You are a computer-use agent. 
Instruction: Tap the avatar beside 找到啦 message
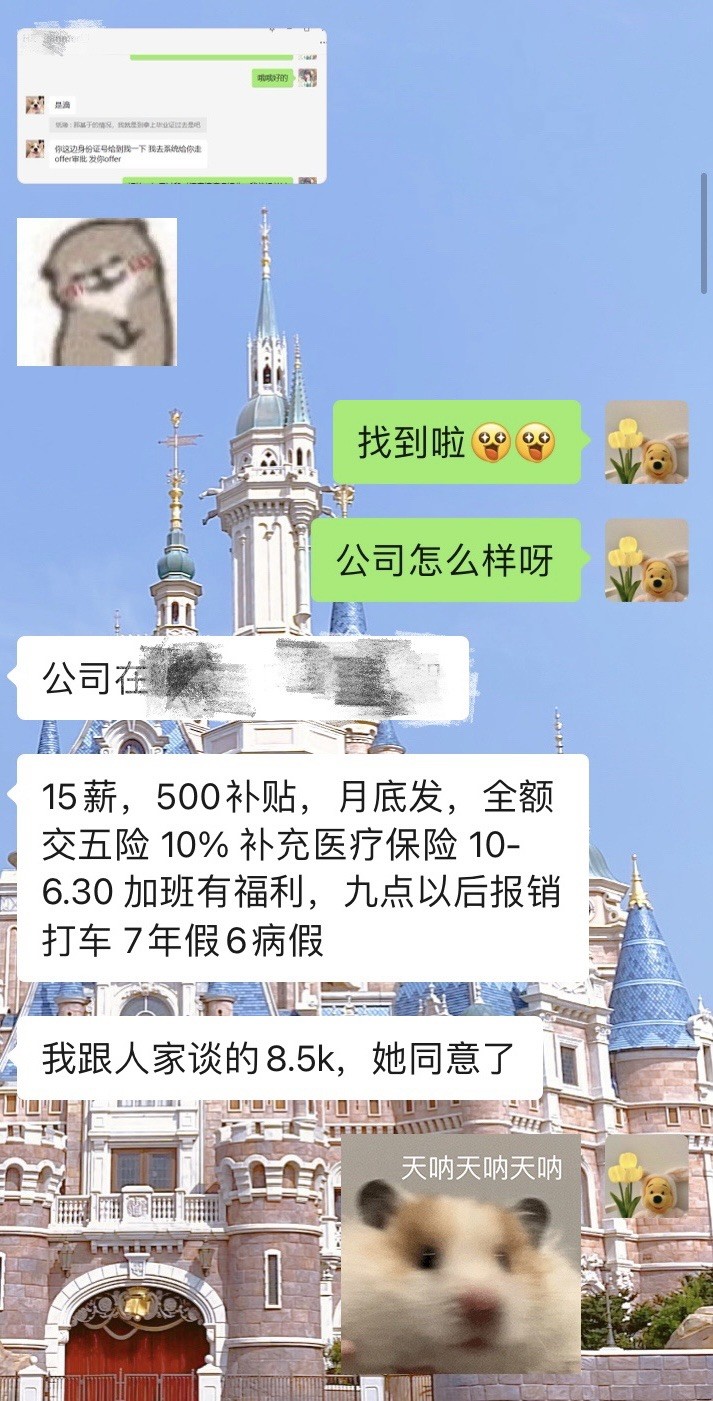pos(647,443)
